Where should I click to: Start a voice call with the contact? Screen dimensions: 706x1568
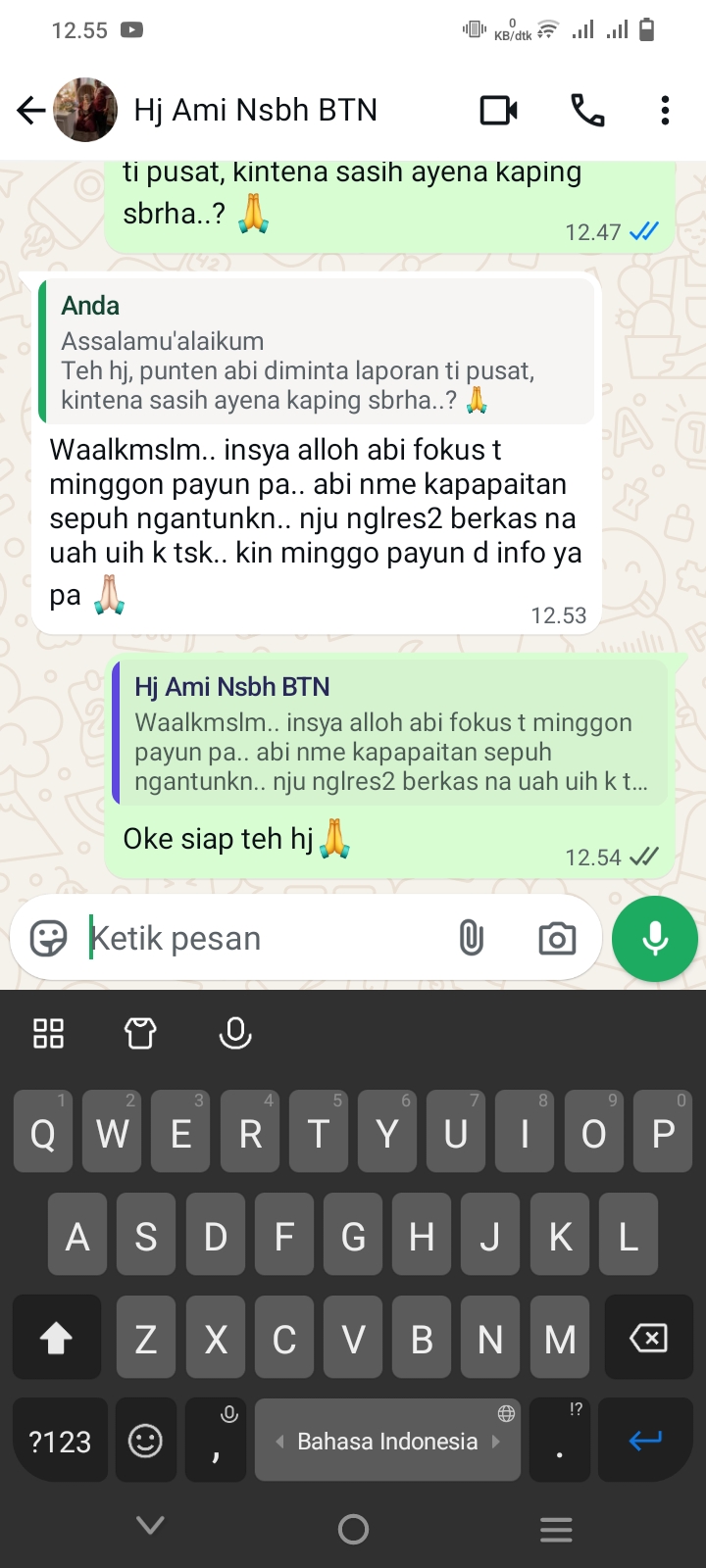pos(586,110)
